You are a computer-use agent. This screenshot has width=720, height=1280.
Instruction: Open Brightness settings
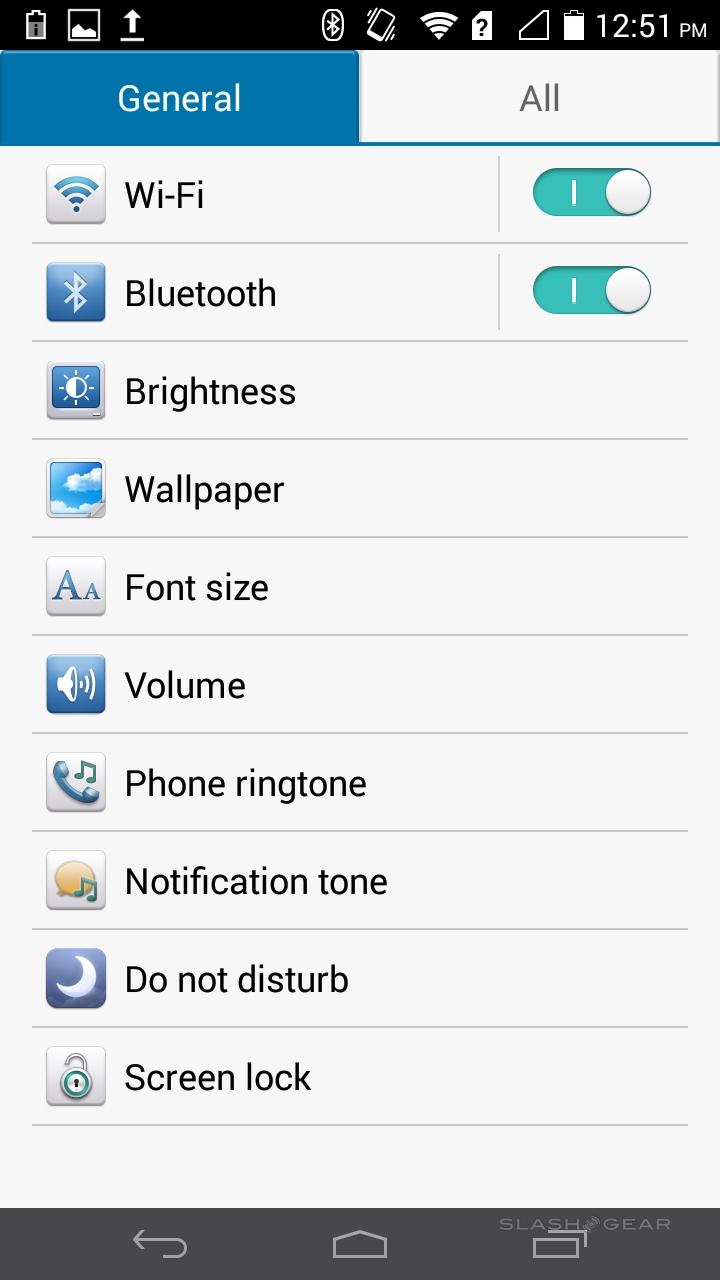[x=360, y=391]
